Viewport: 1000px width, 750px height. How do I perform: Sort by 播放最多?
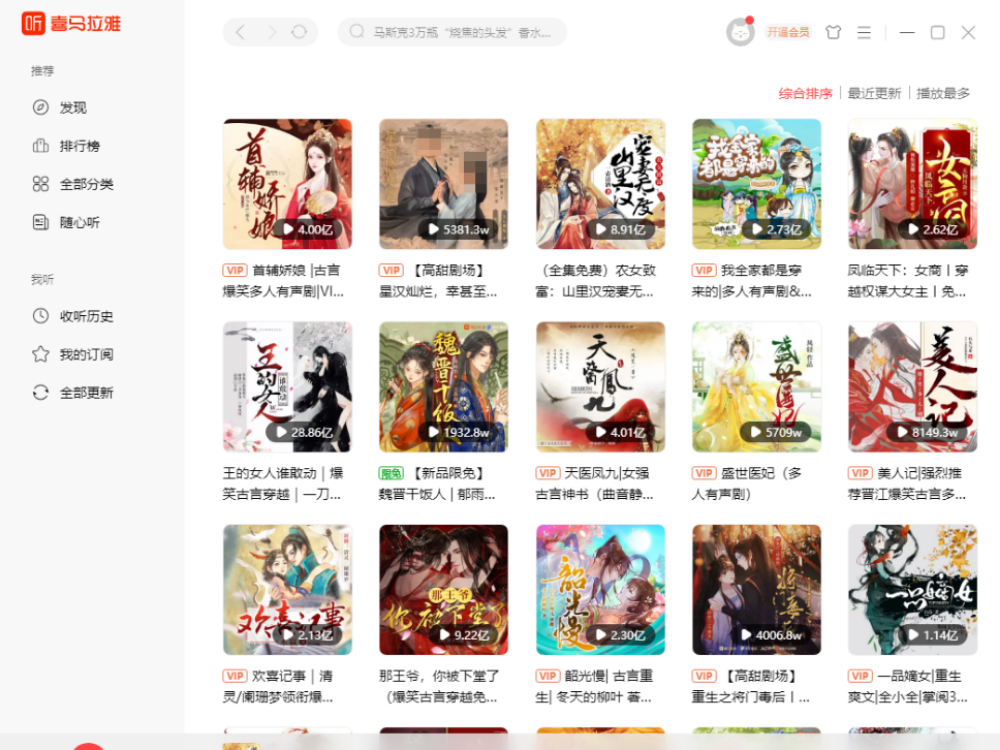click(x=943, y=93)
